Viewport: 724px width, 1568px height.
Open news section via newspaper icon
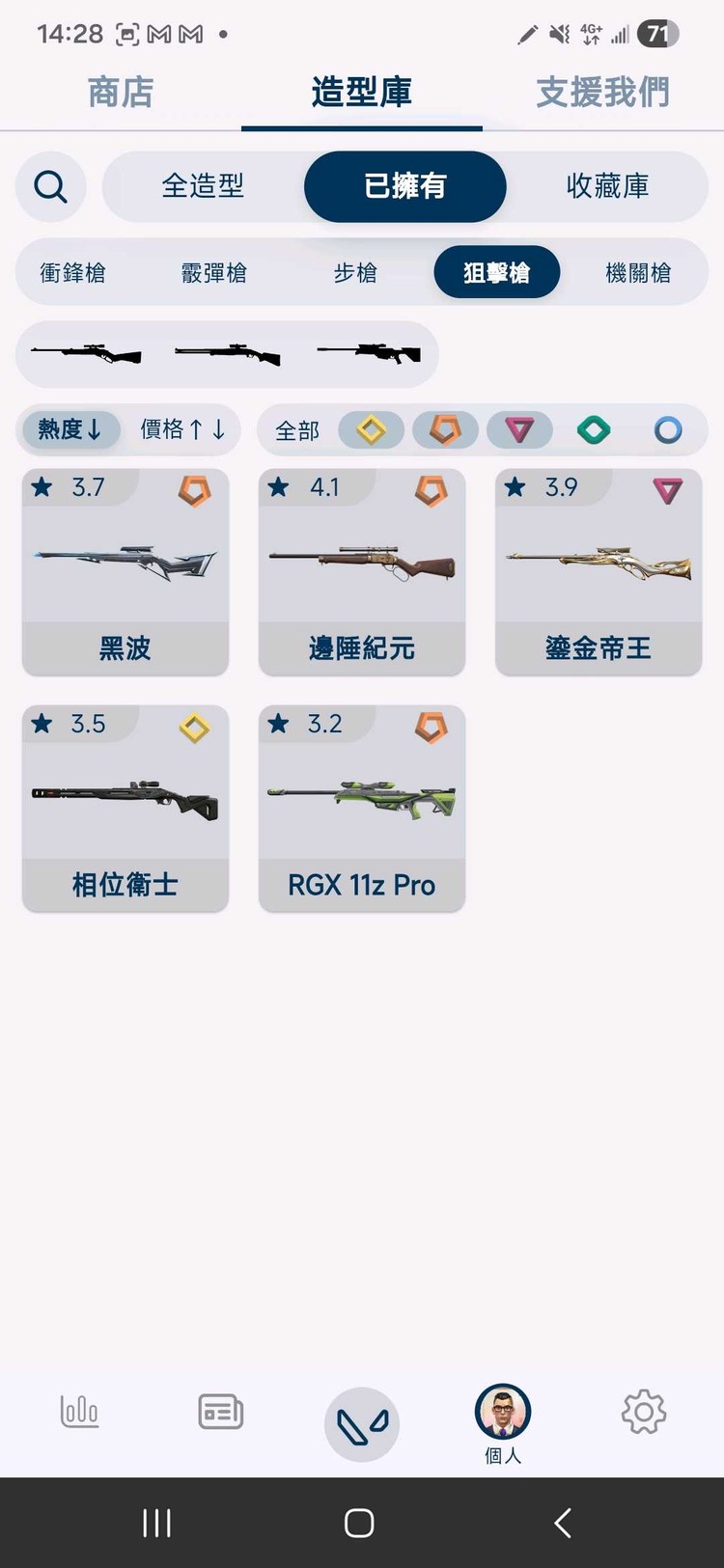click(219, 1412)
